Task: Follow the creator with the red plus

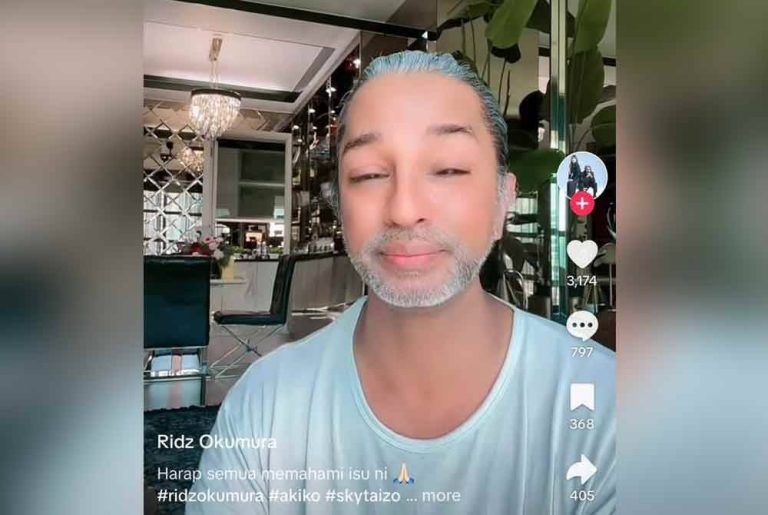Action: tap(582, 204)
